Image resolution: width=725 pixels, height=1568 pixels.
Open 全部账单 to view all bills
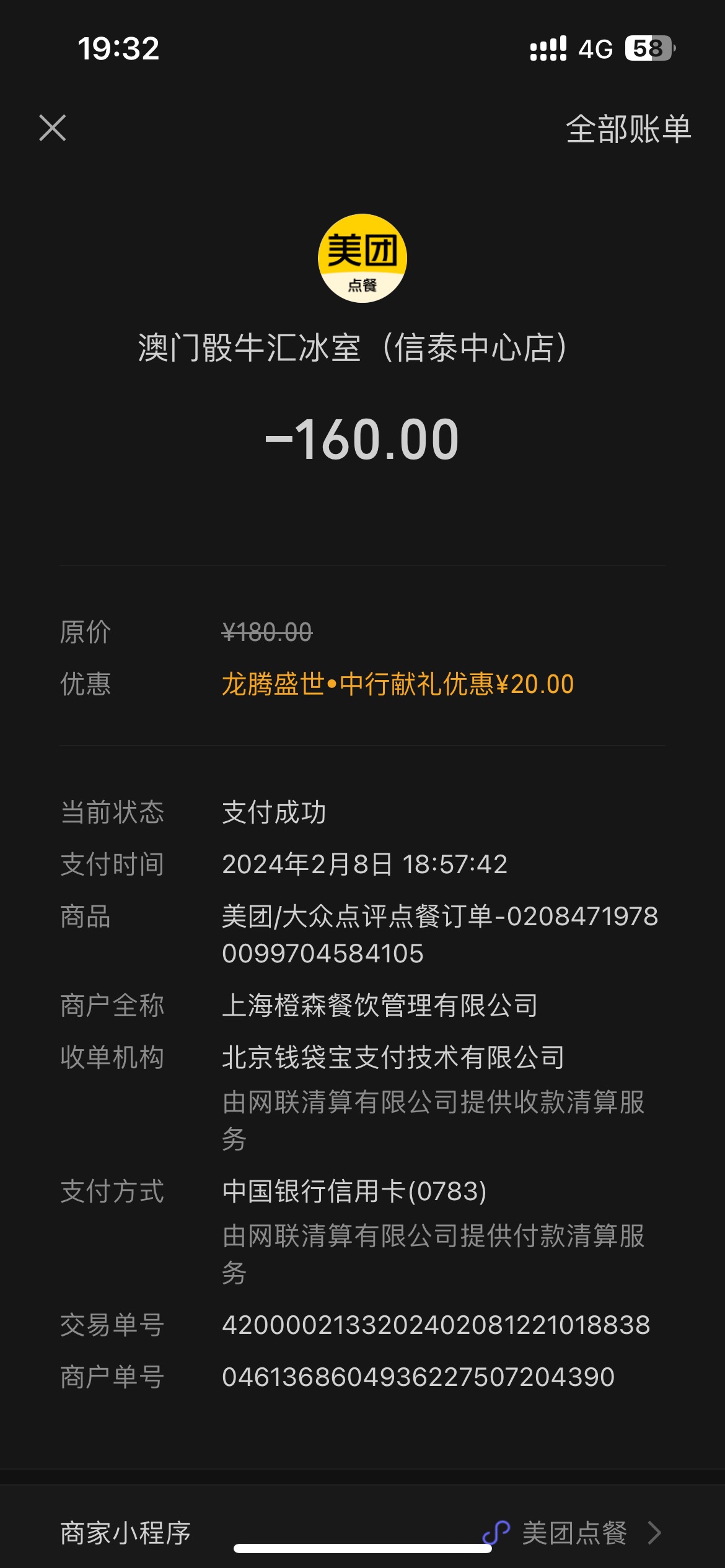click(x=628, y=129)
